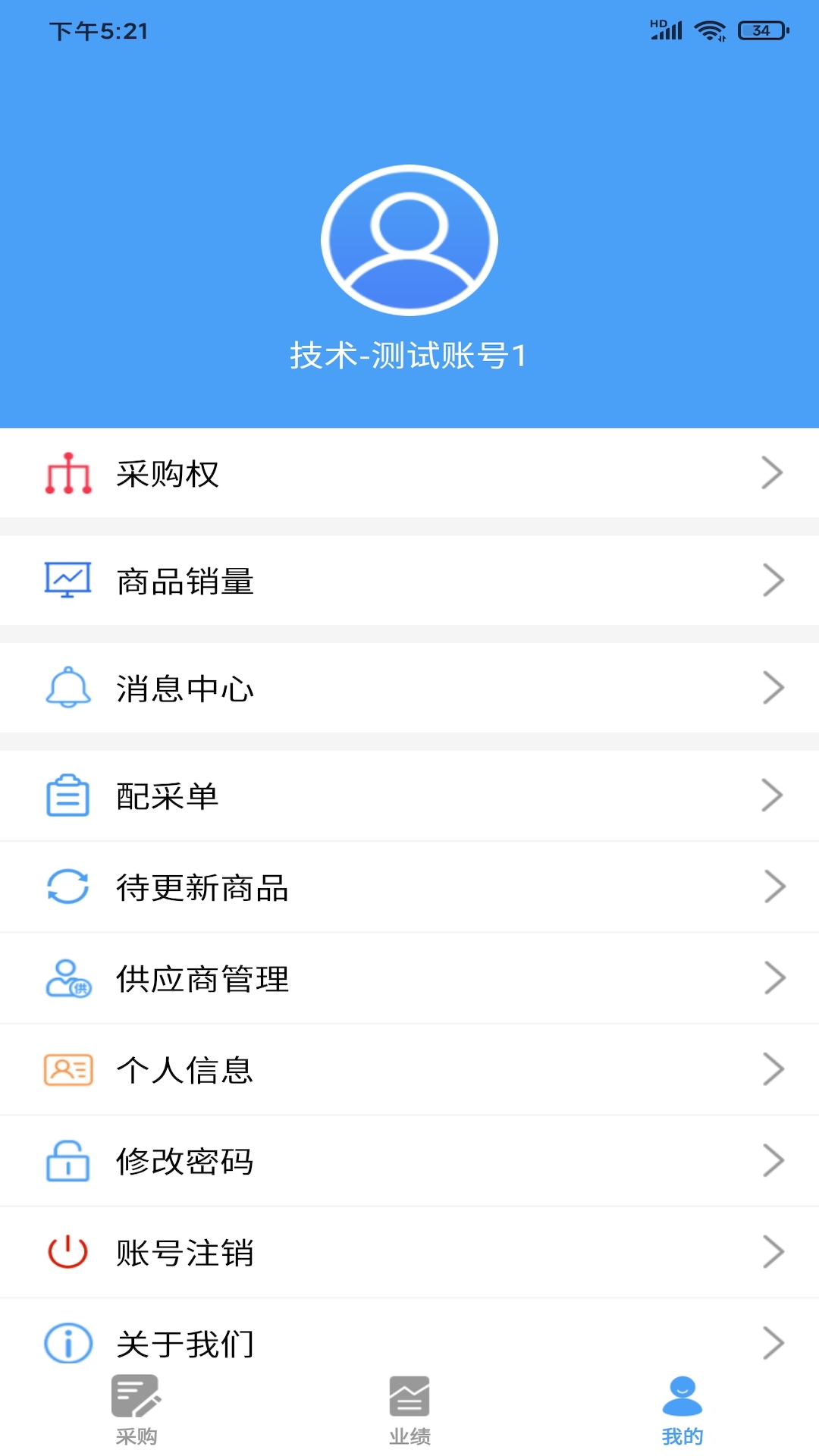Tap the red 采购权 hierarchy icon
This screenshot has height=1456, width=819.
[67, 472]
